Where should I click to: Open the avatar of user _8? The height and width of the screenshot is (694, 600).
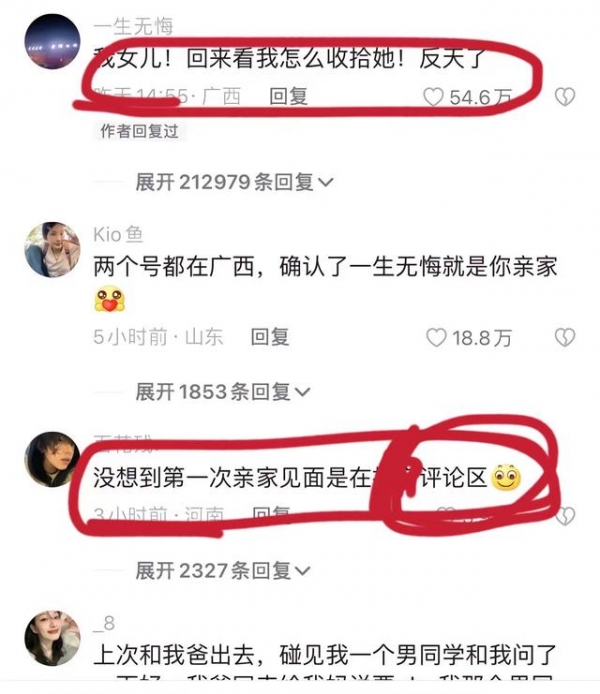[52, 637]
